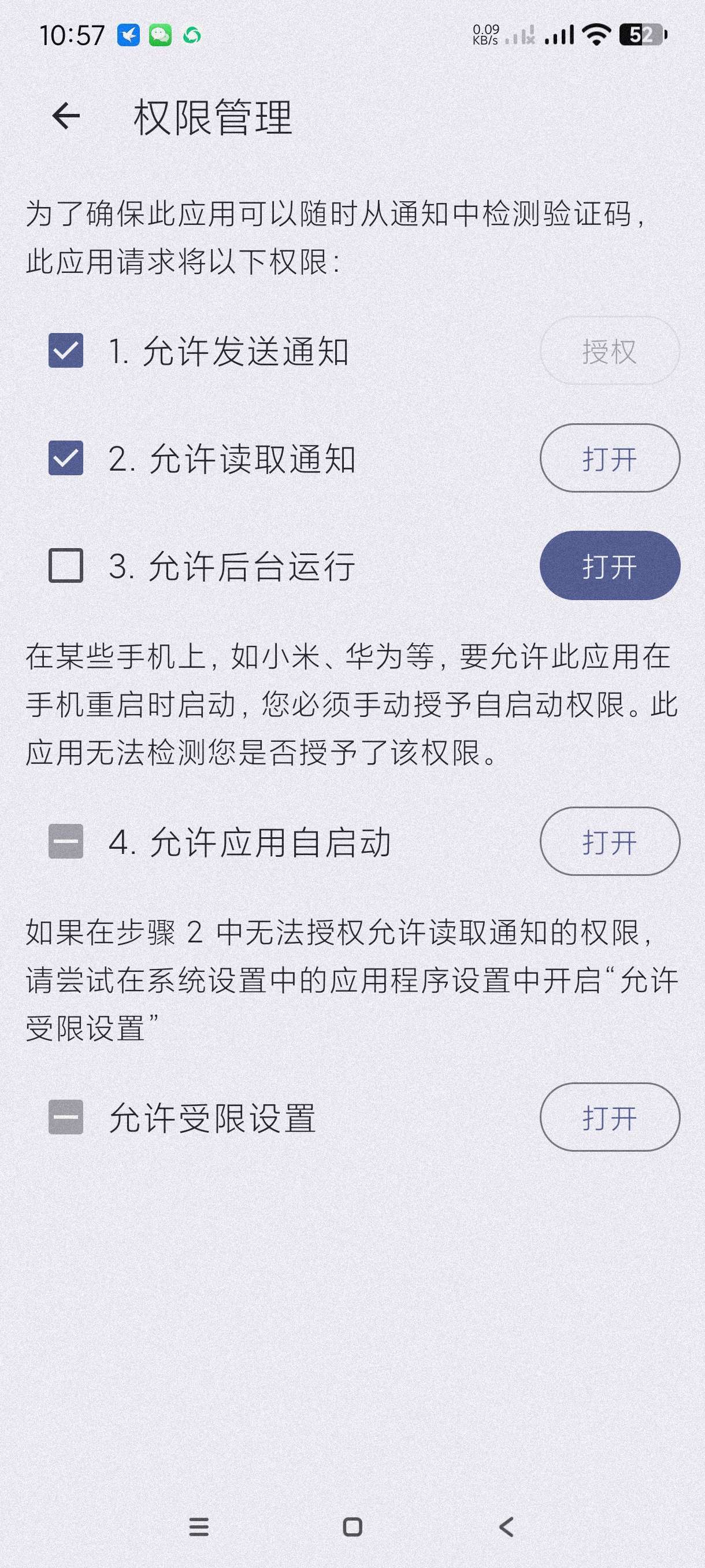Toggle checkbox for 允许应用自启动
The width and height of the screenshot is (705, 1568).
[x=66, y=841]
